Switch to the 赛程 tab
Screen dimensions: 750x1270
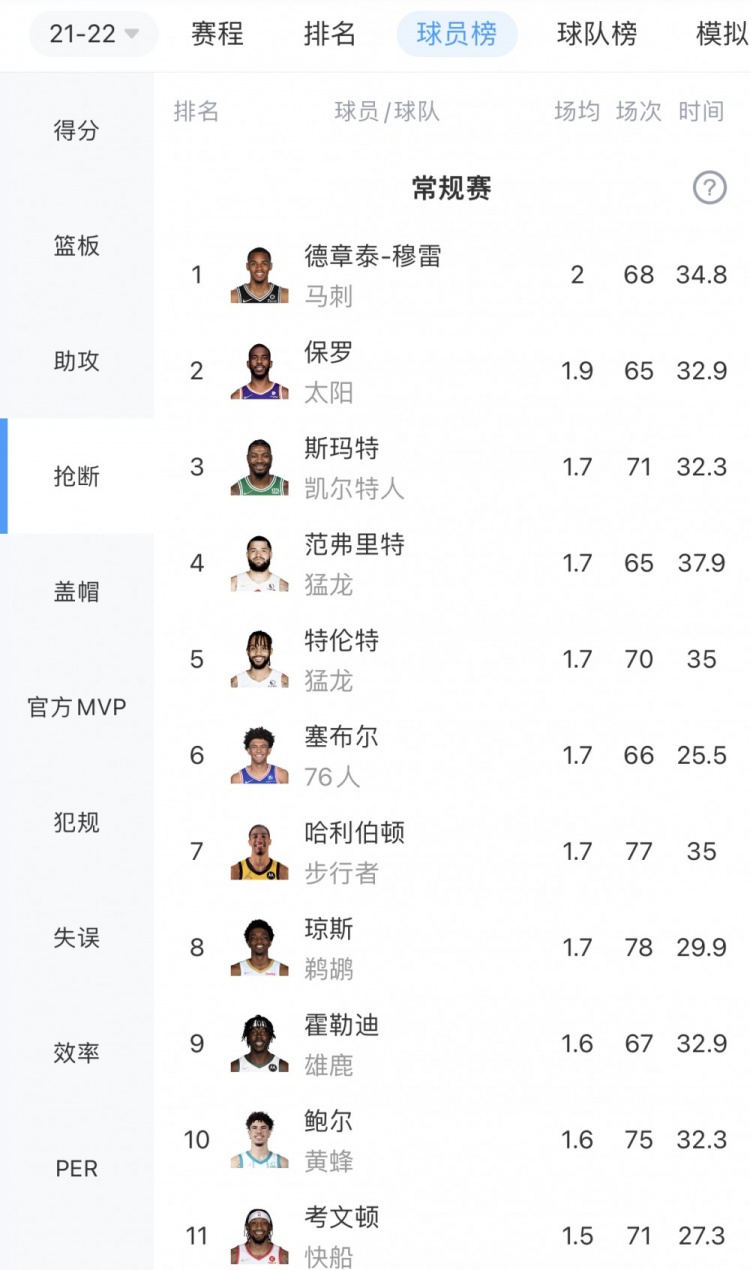(217, 34)
